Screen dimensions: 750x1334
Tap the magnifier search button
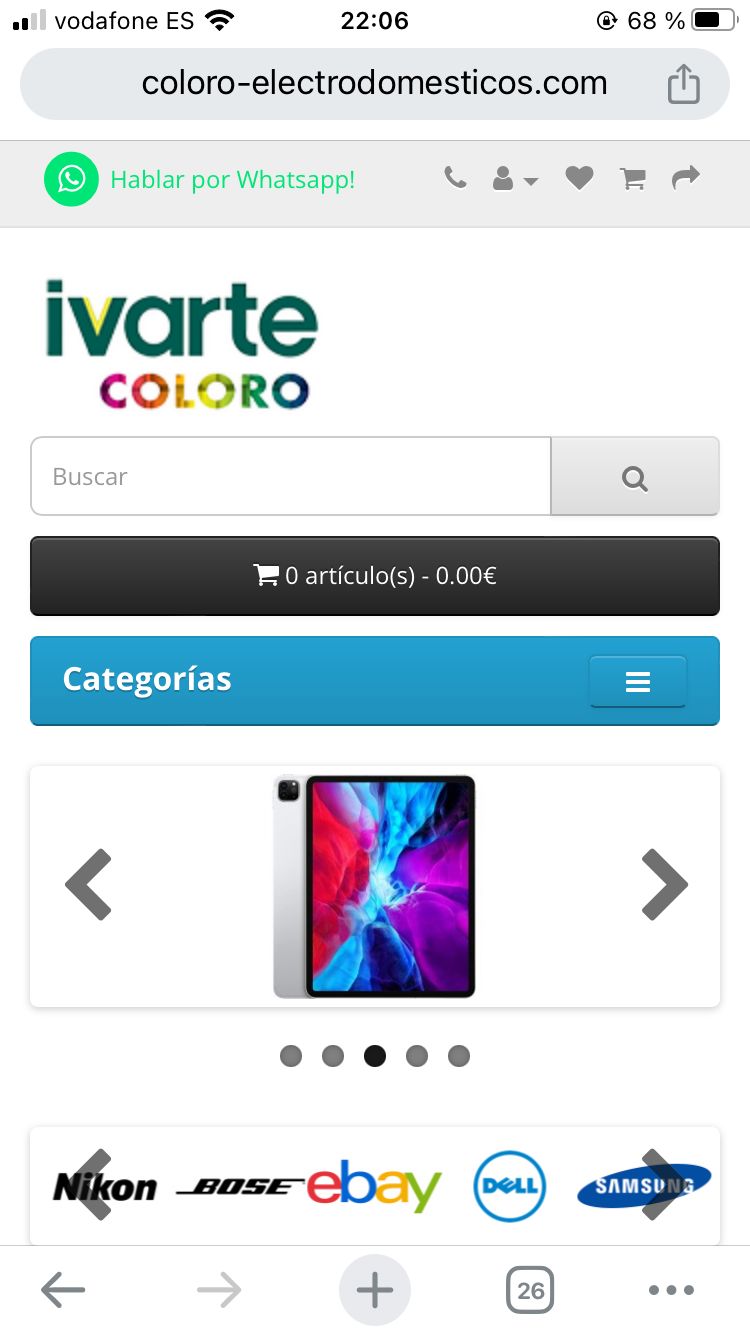coord(635,476)
